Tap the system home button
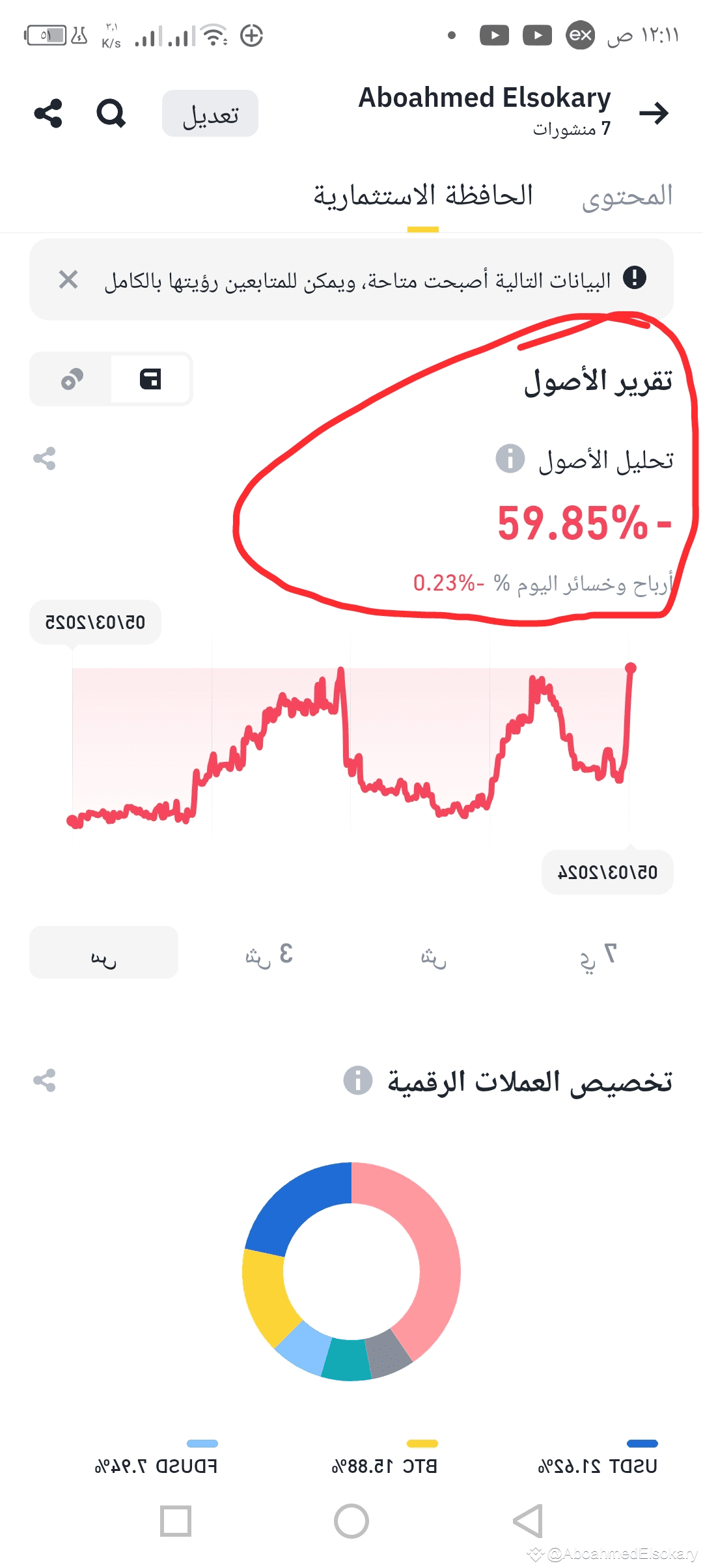This screenshot has height=1568, width=703. 351,1521
